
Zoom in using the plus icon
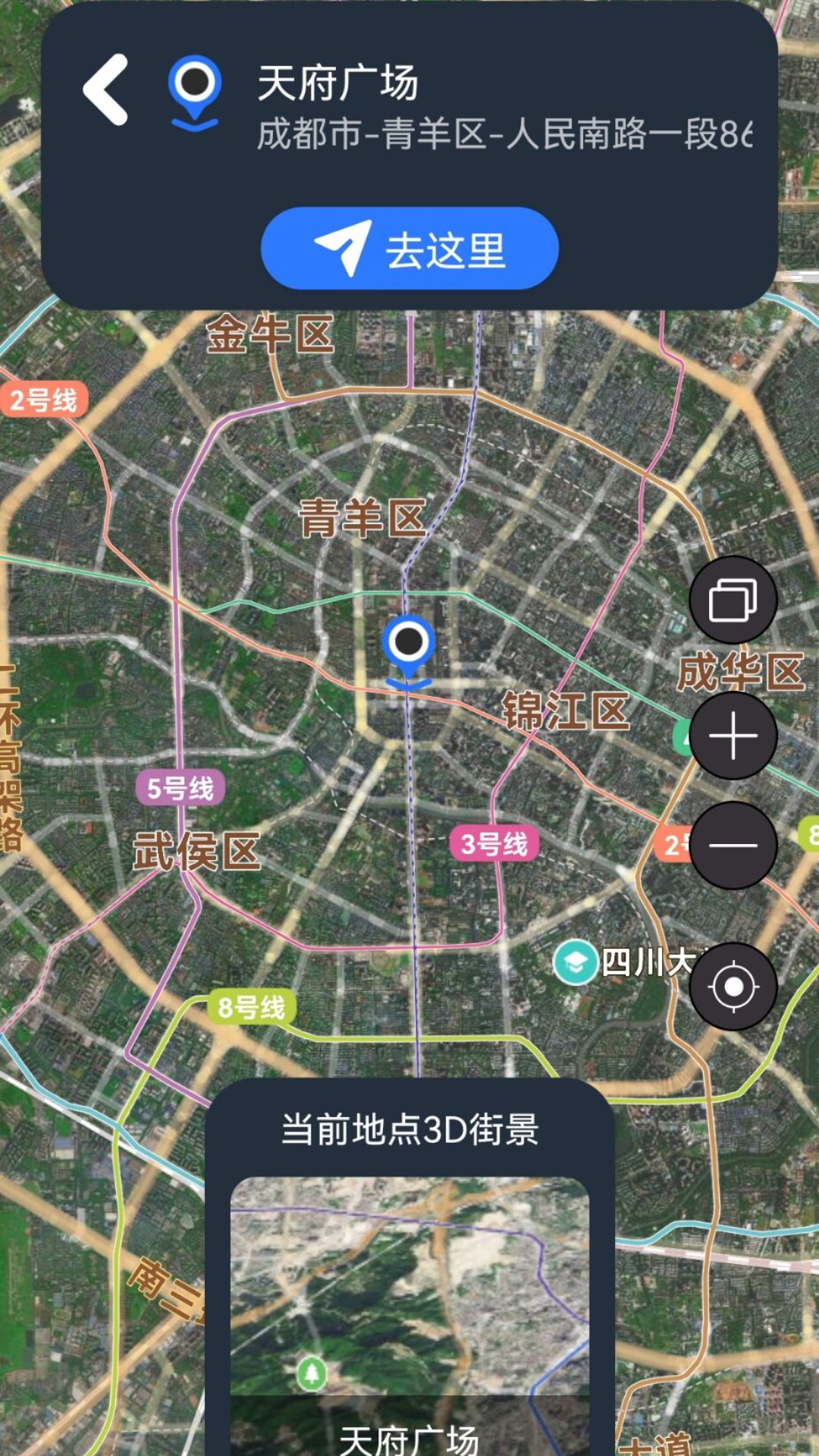733,736
